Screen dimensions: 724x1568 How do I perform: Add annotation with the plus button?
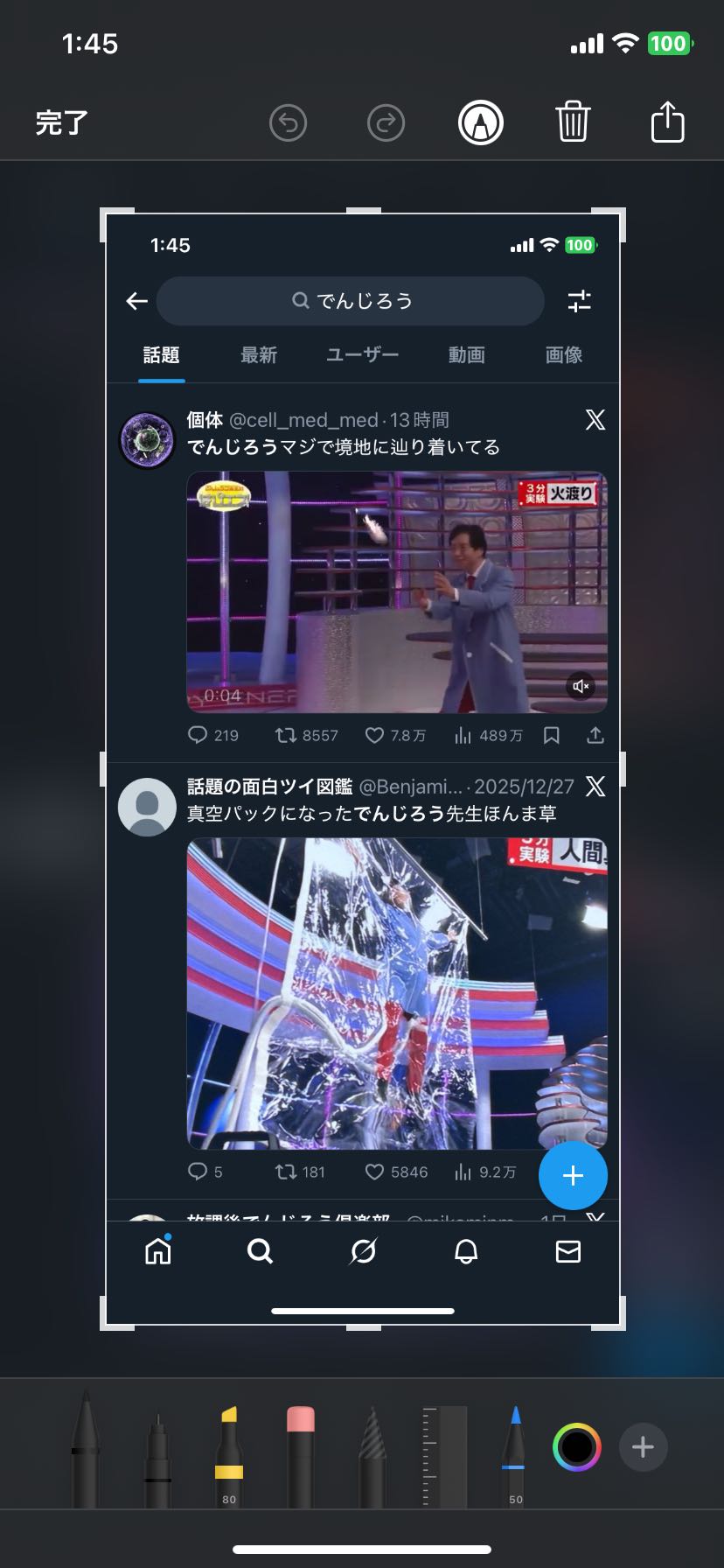(643, 1446)
